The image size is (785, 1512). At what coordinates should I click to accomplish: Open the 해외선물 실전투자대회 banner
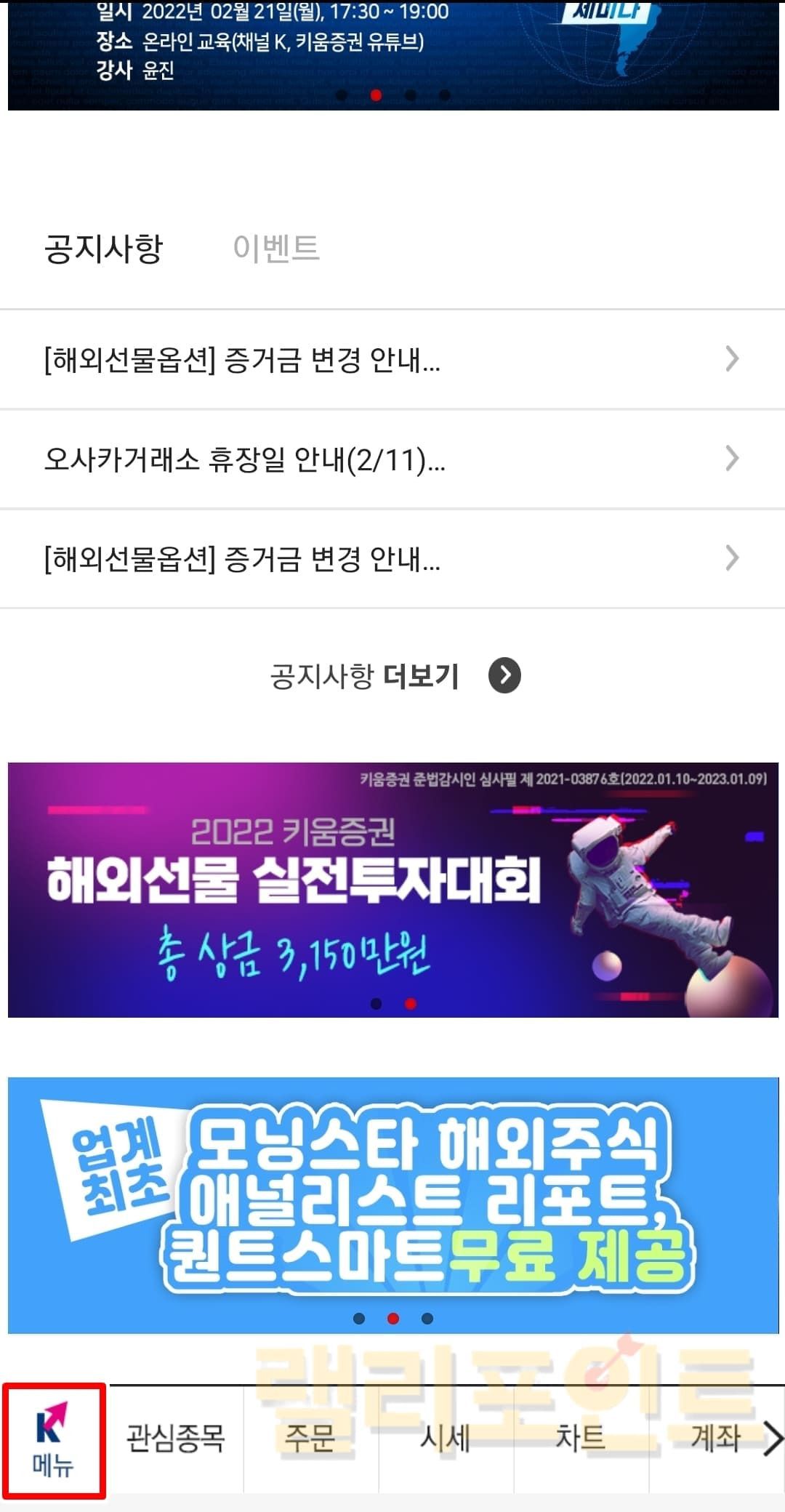click(392, 889)
